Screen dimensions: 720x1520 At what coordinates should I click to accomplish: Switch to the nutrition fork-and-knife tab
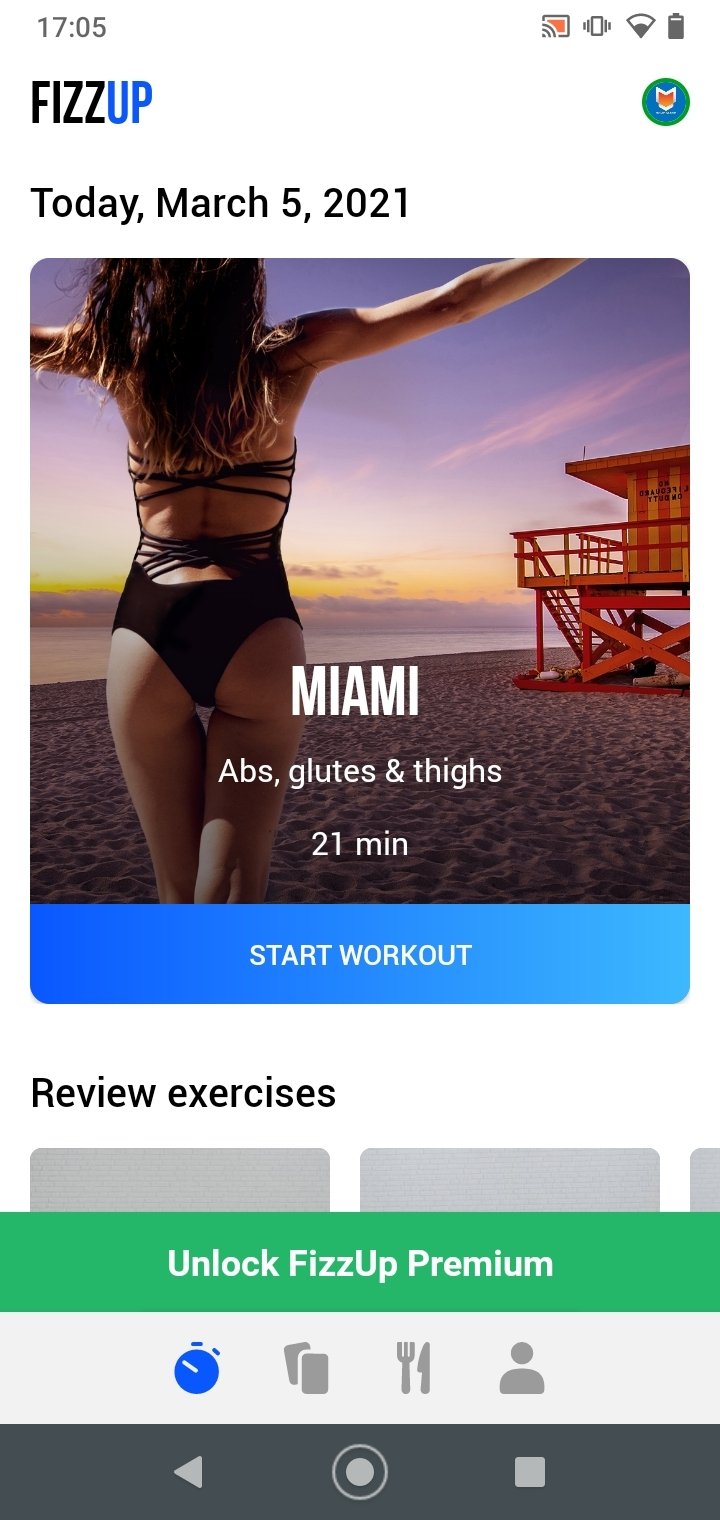click(413, 1368)
